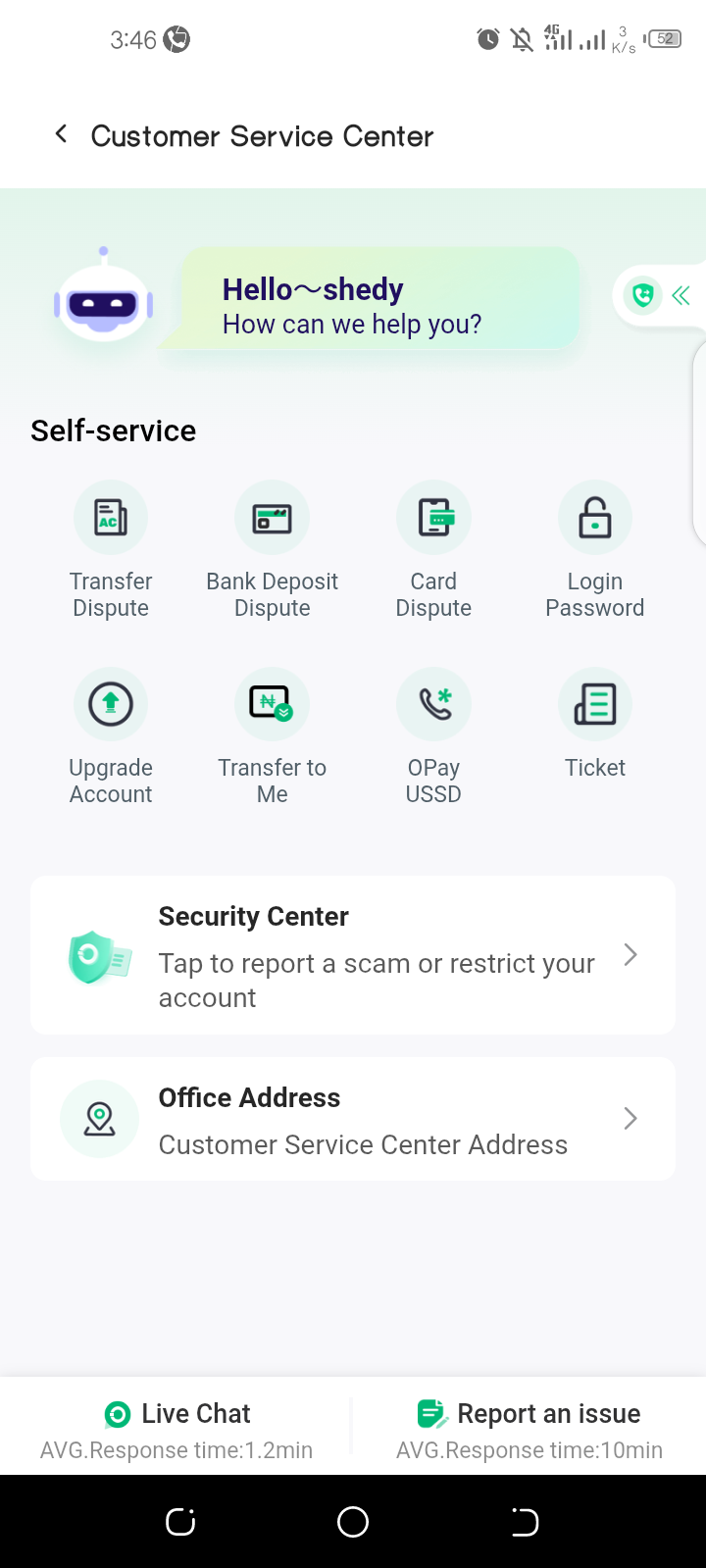
Task: Open OPay USSD option
Action: [433, 736]
